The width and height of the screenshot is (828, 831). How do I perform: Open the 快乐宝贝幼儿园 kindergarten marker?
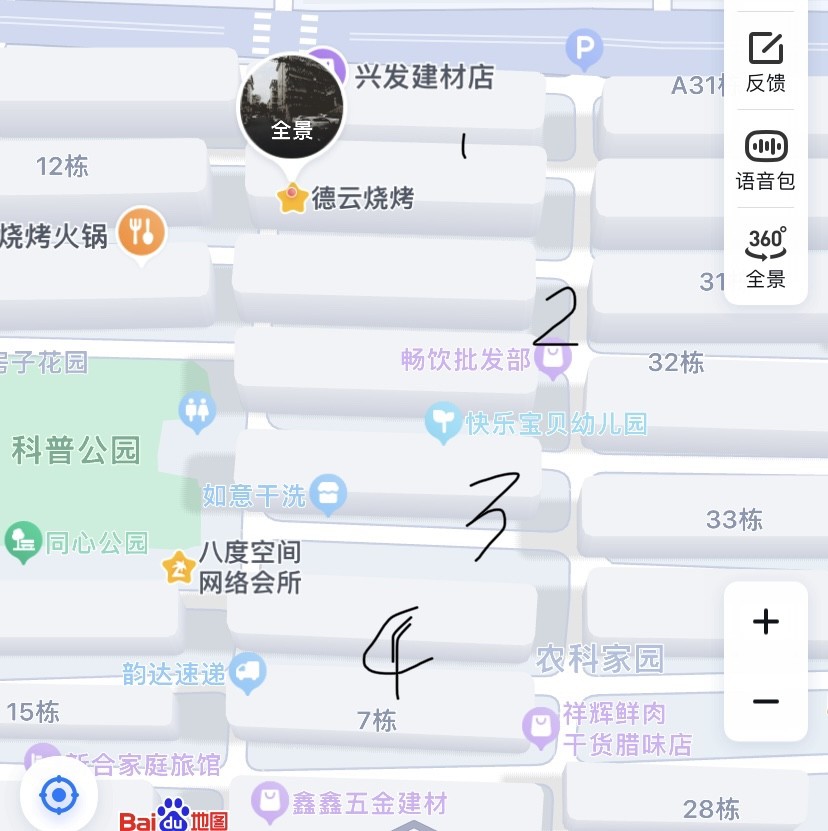442,423
